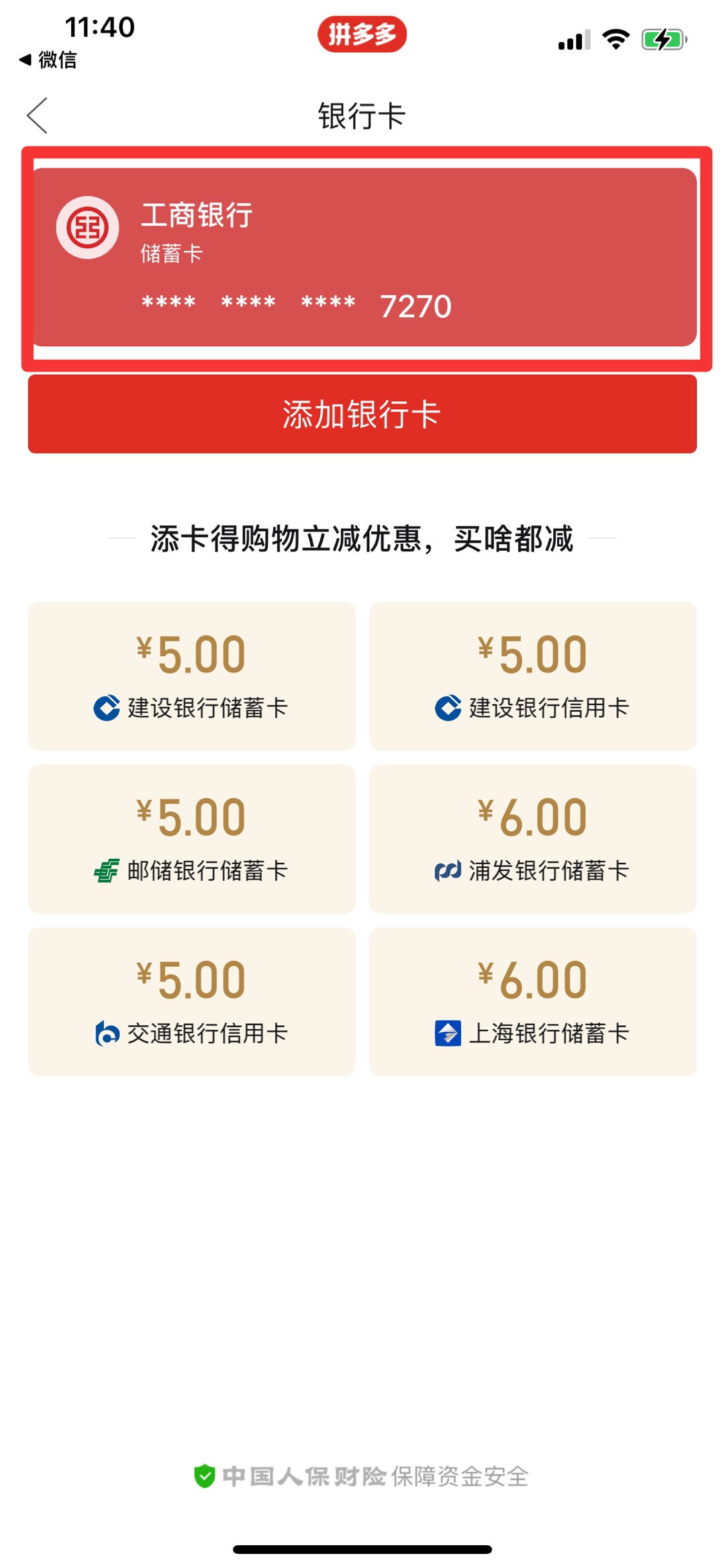
Task: Choose the 浦发银行储蓄卡 ¥6.00 offer
Action: 533,839
